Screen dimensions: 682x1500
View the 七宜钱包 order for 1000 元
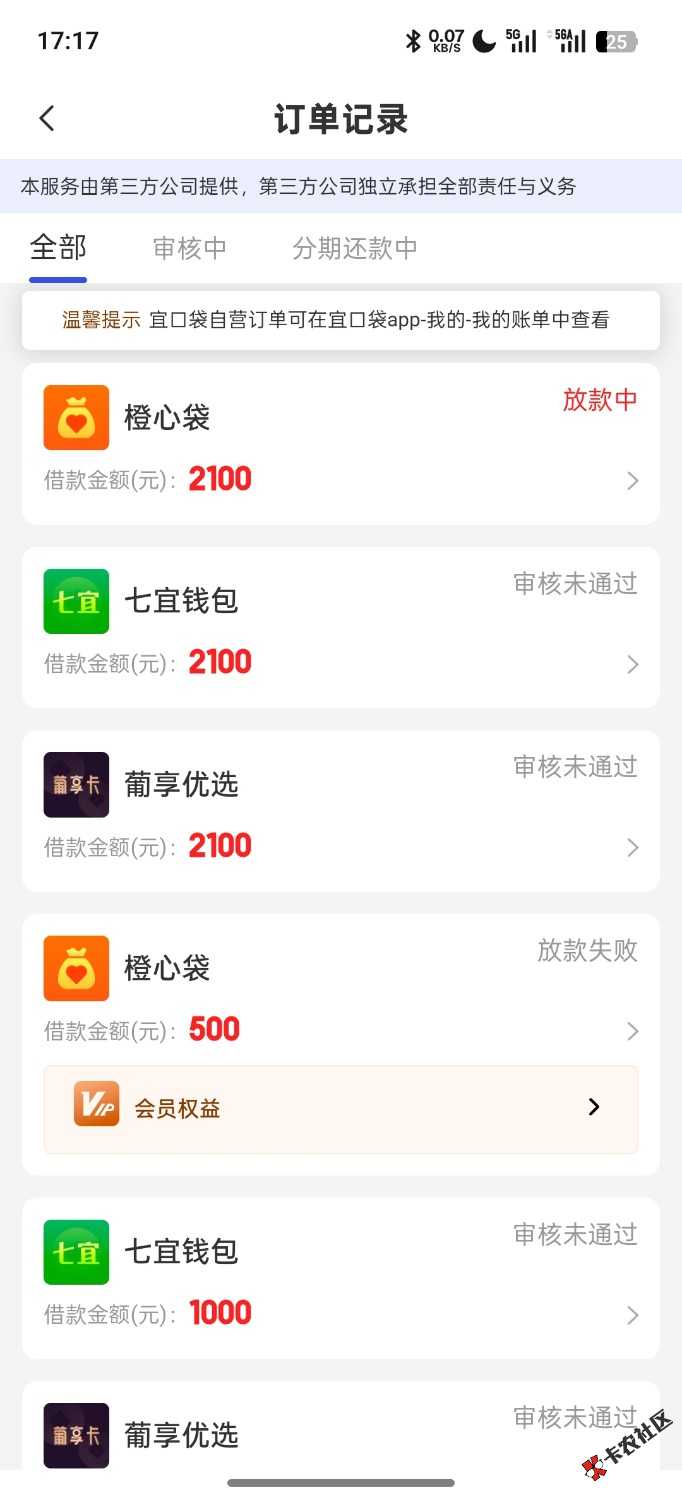[340, 1278]
